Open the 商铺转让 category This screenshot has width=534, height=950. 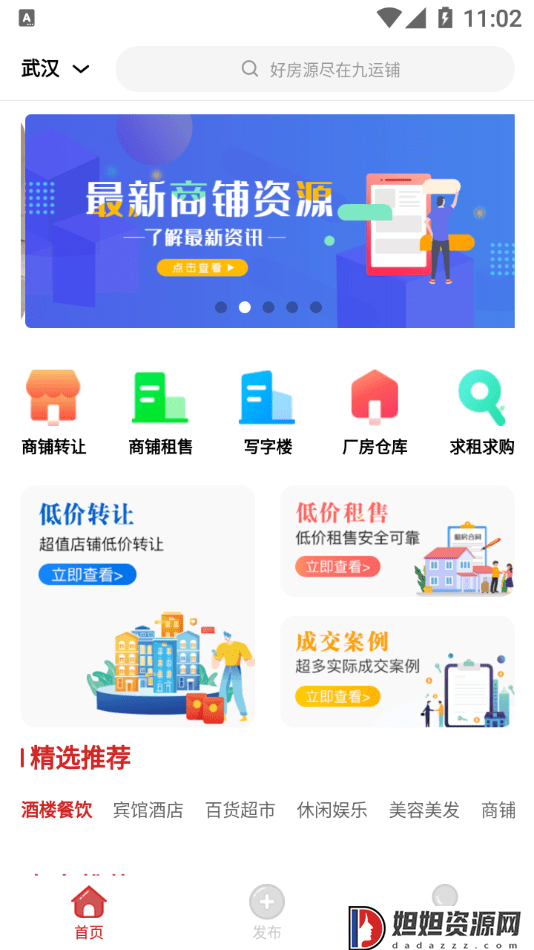[x=53, y=413]
